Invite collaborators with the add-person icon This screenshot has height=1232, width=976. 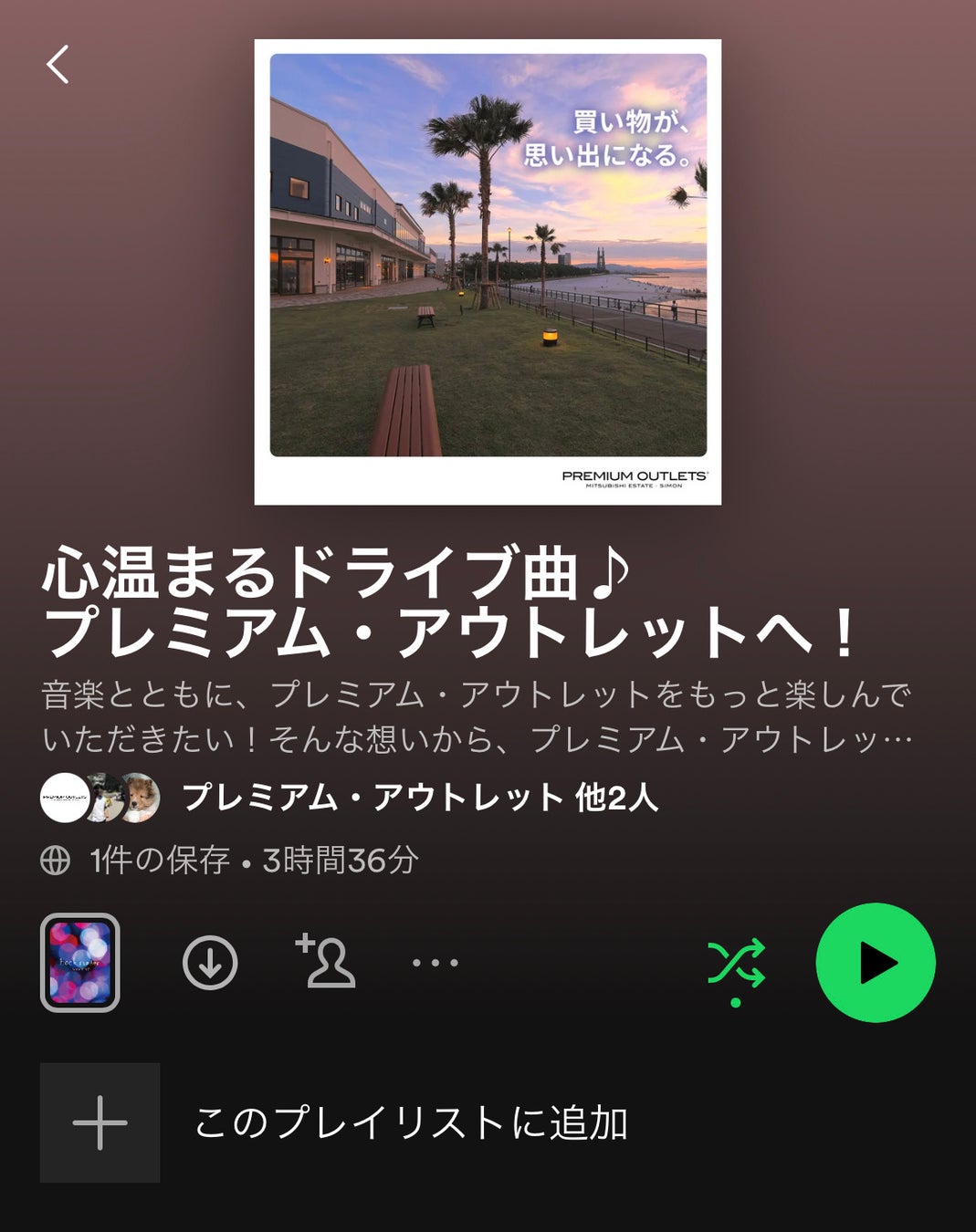point(326,961)
